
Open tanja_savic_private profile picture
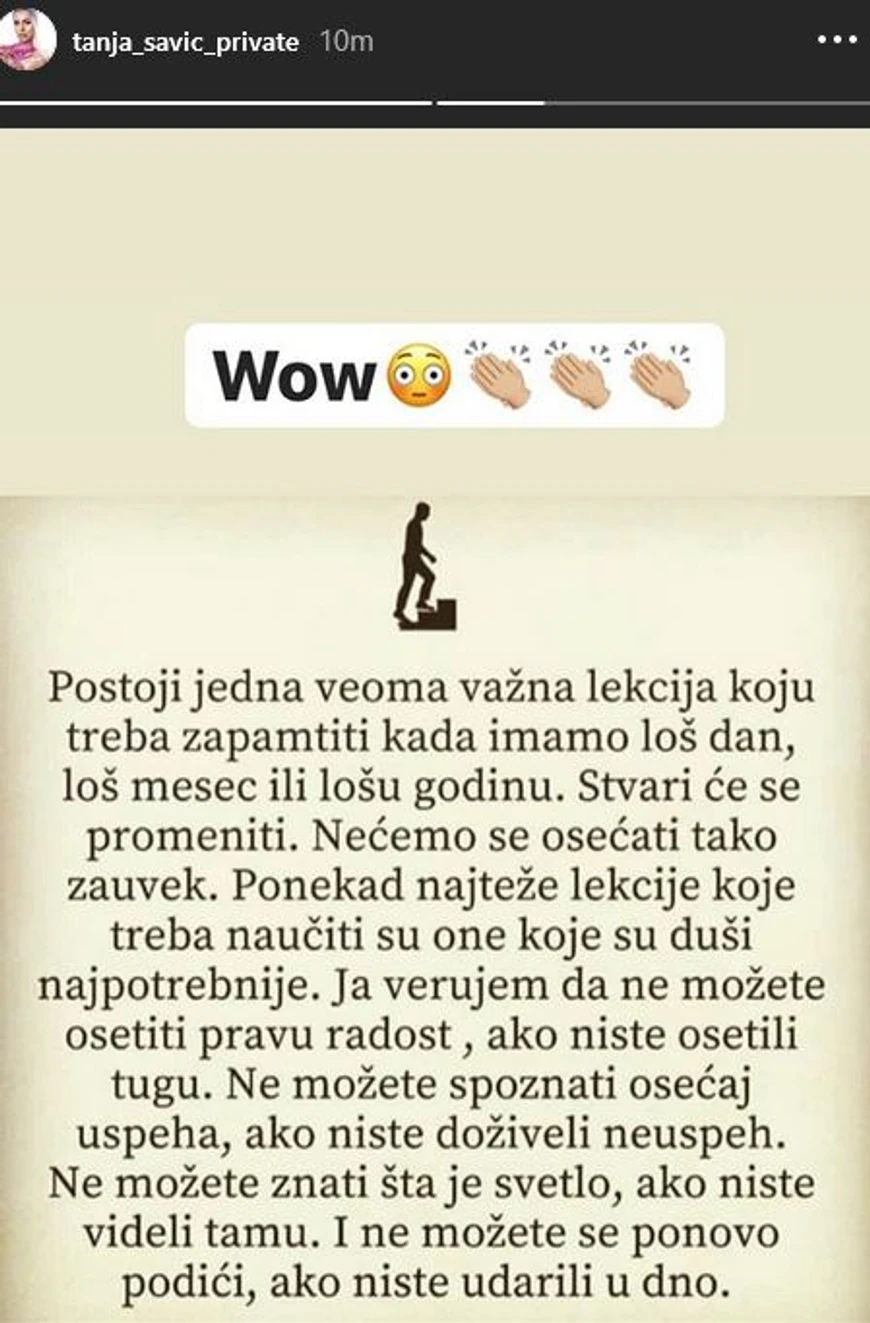pos(30,41)
